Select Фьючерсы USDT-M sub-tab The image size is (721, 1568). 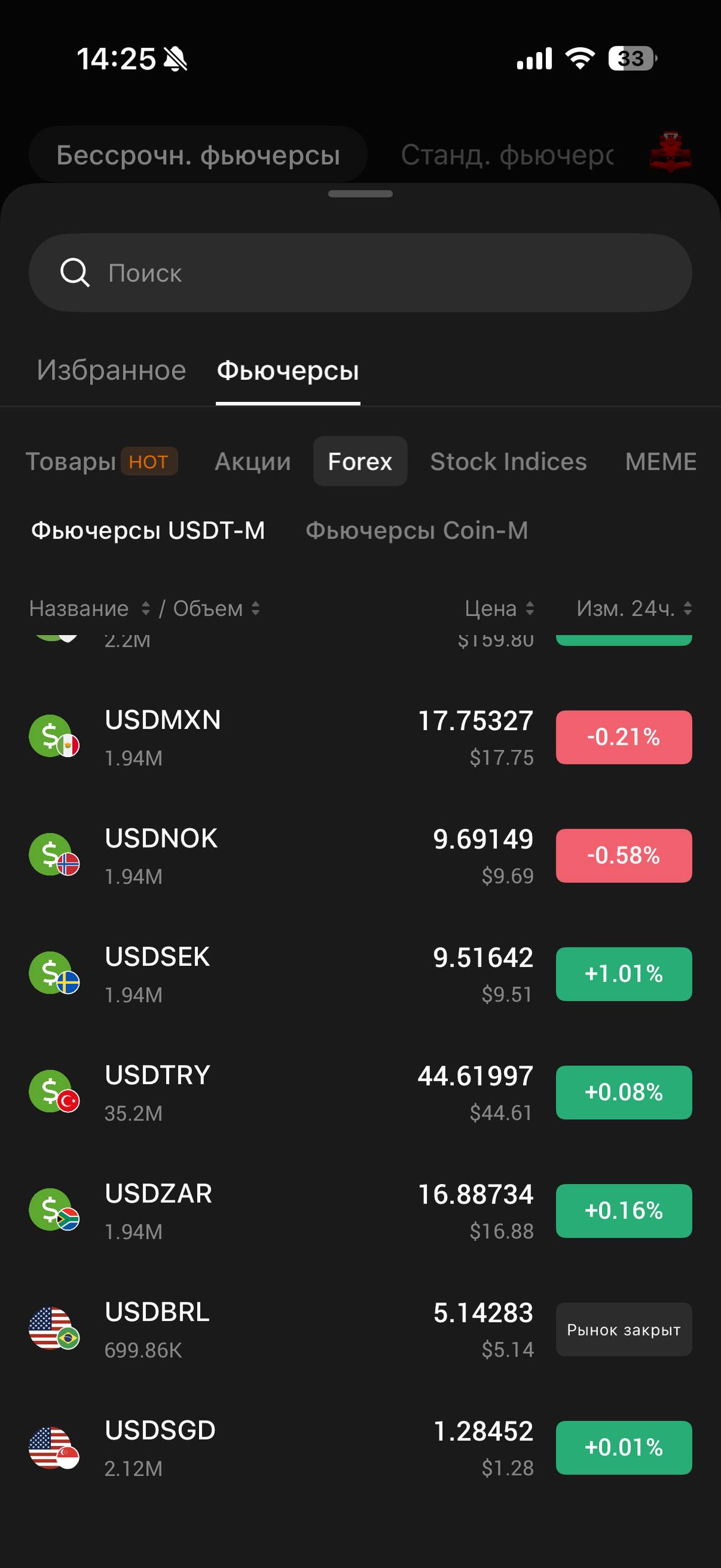[148, 530]
